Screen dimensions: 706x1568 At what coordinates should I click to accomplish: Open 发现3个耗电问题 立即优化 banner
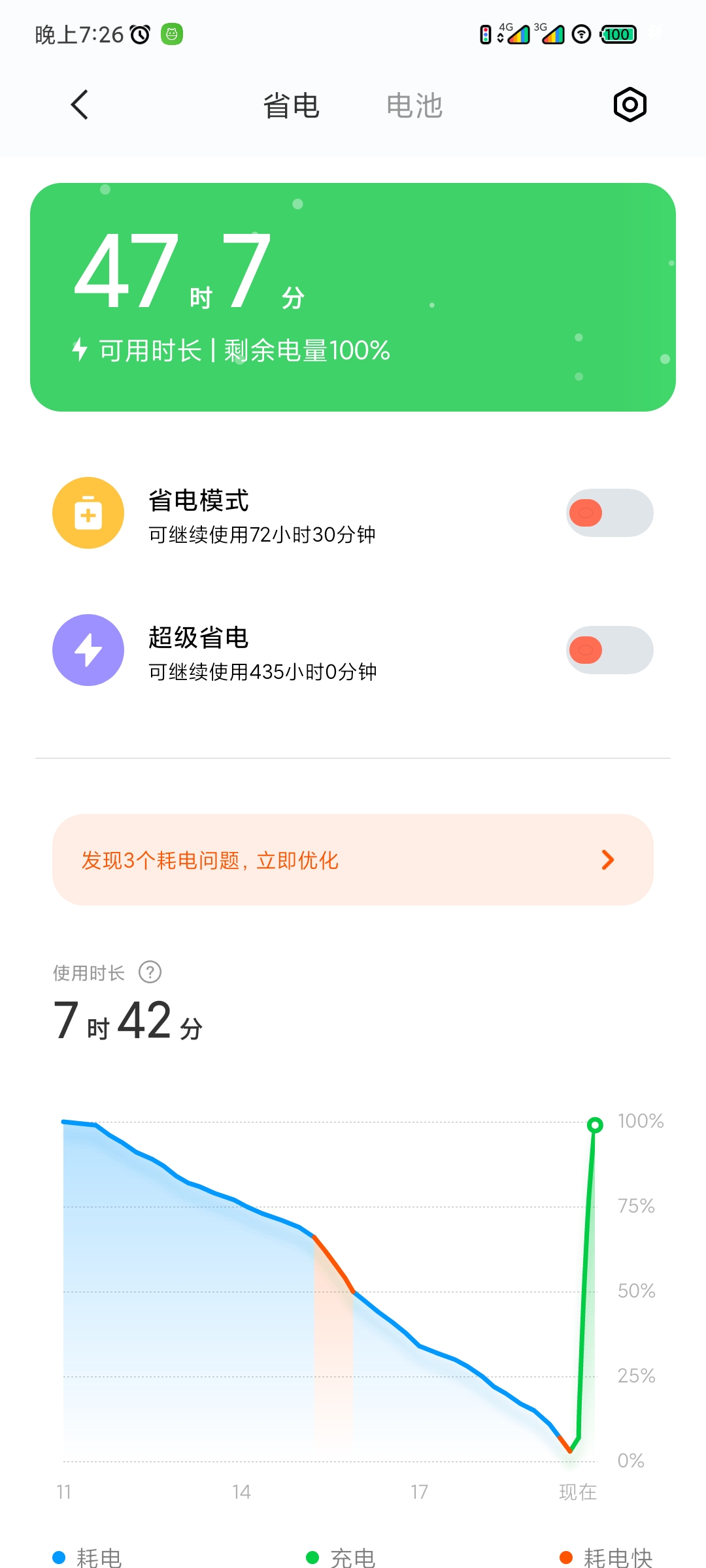353,860
